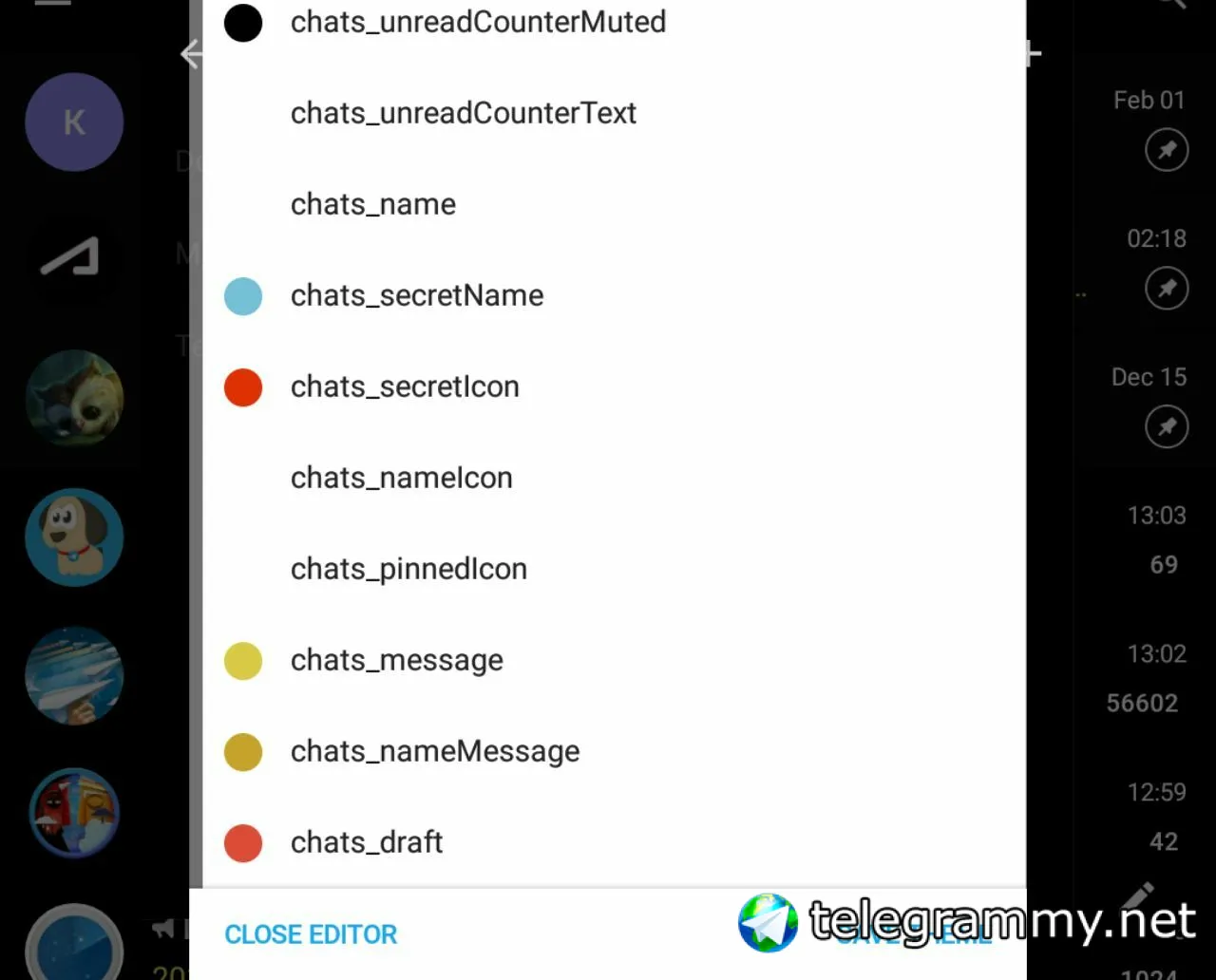
Task: Choose chats_secretIcon entry
Action: [x=405, y=386]
